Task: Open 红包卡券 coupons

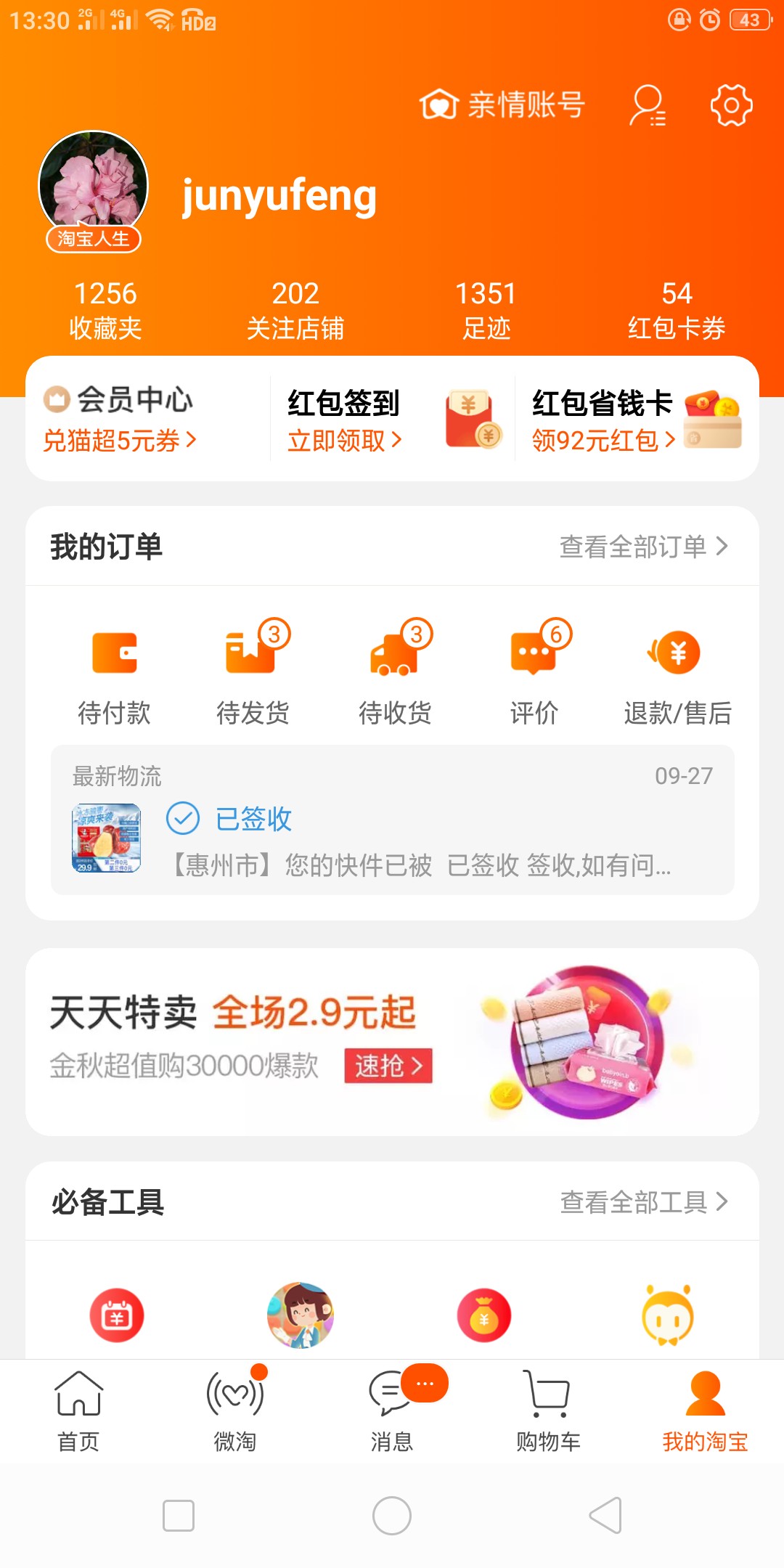Action: pyautogui.click(x=677, y=310)
